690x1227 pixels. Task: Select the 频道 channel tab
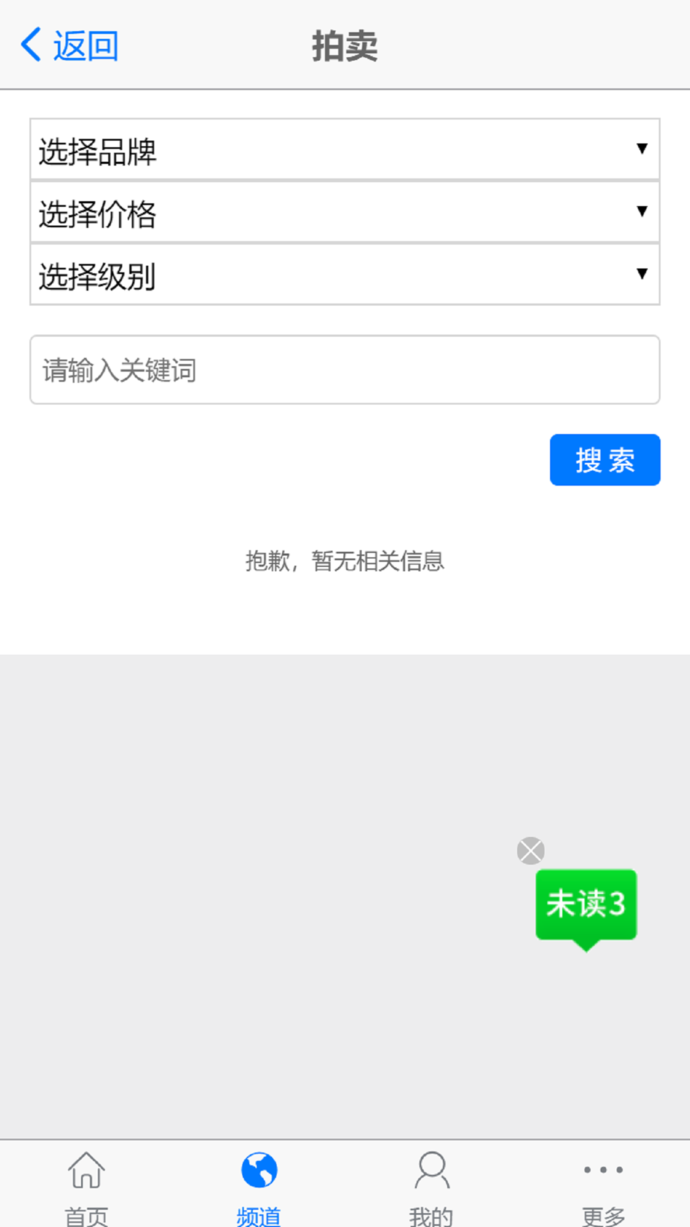pos(259,1187)
